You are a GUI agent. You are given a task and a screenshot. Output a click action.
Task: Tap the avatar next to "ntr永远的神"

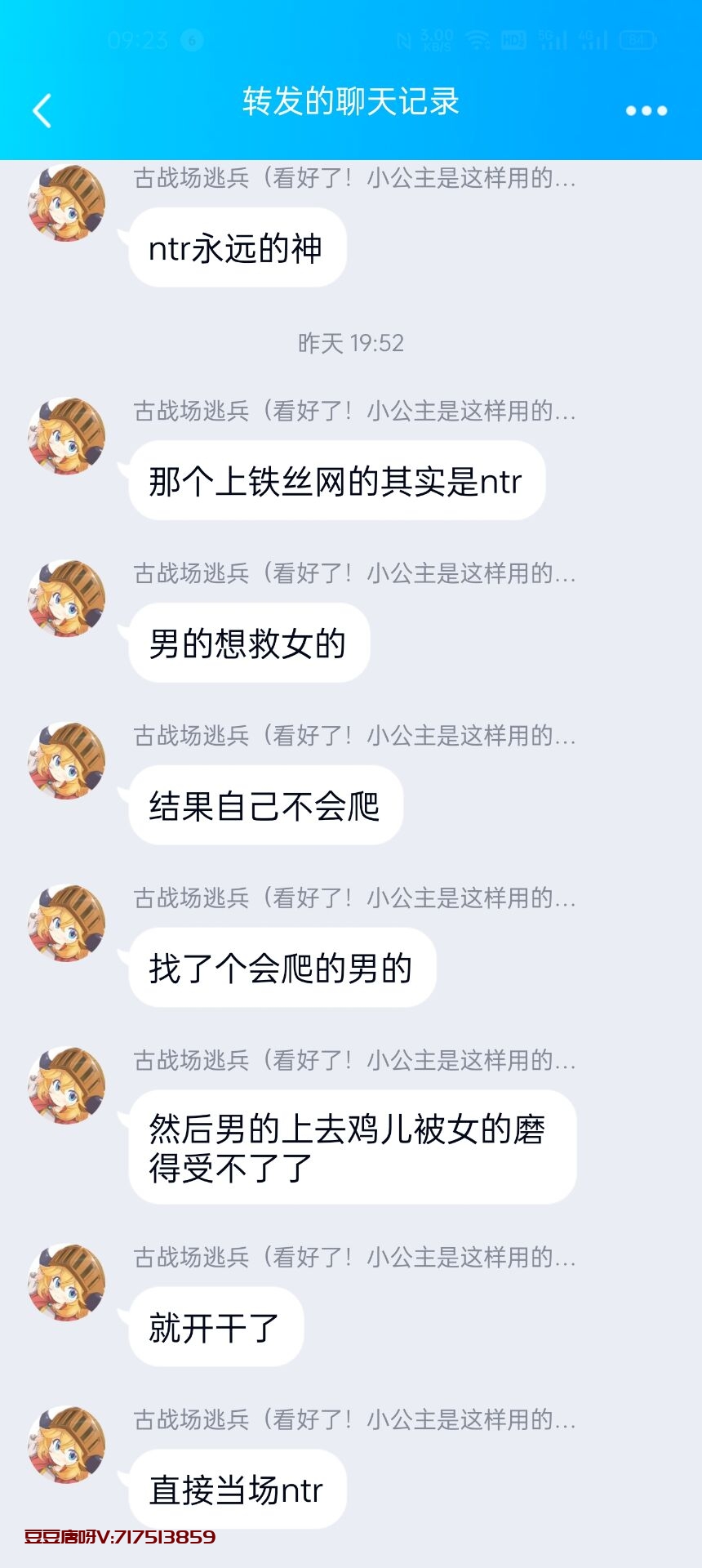pos(67,203)
